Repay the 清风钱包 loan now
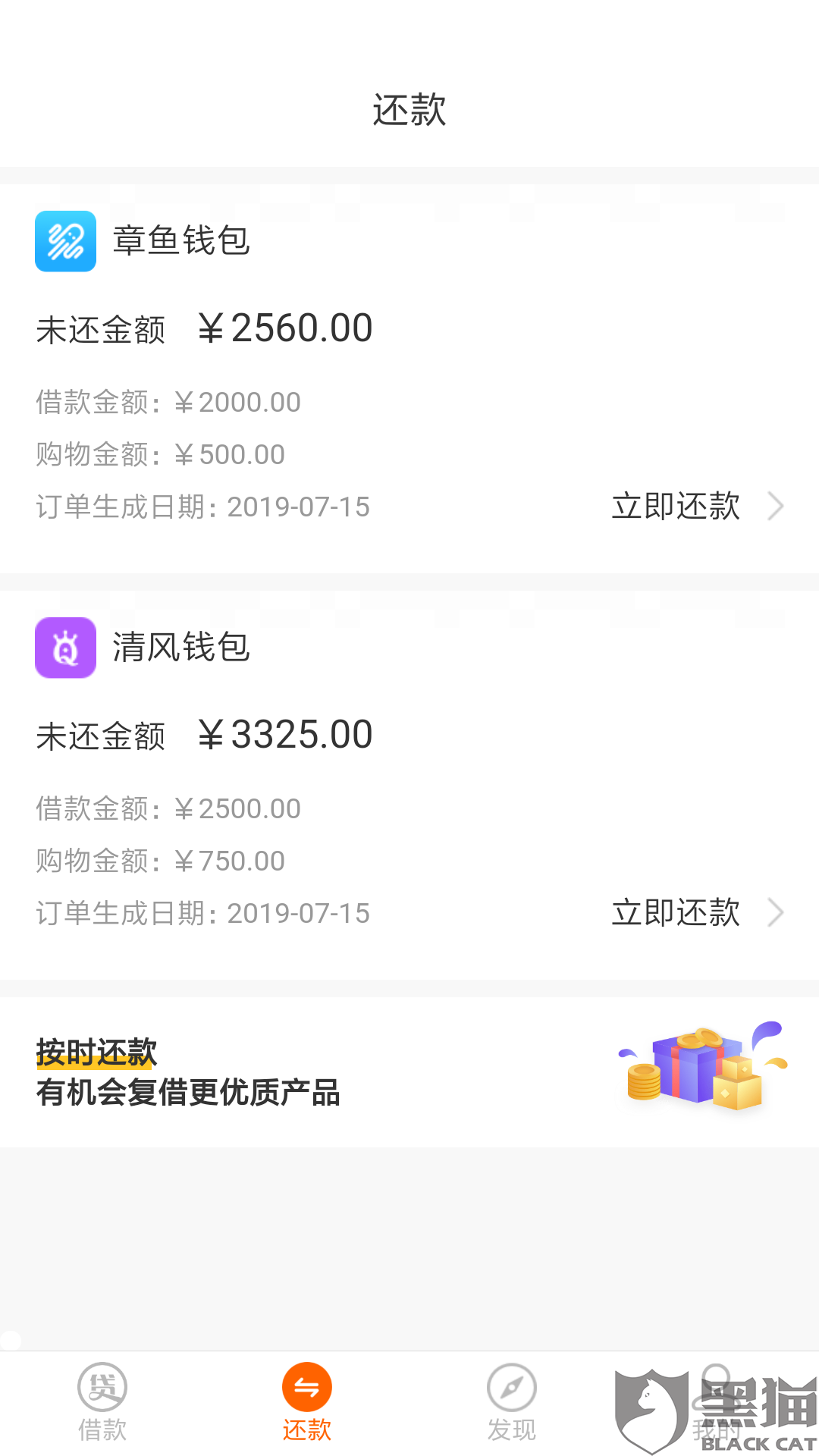The width and height of the screenshot is (819, 1456). [696, 913]
